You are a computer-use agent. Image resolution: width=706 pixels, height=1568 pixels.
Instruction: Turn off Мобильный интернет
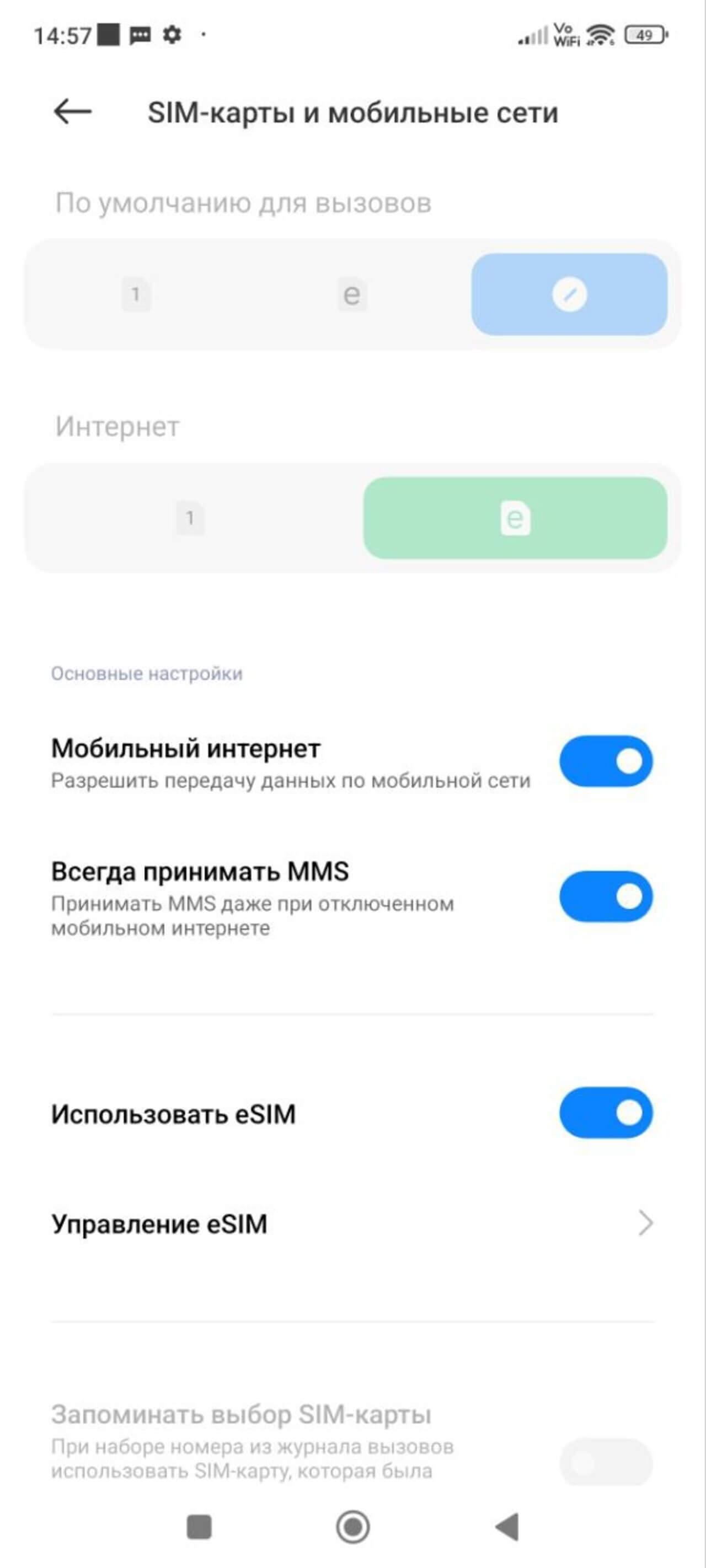[606, 761]
